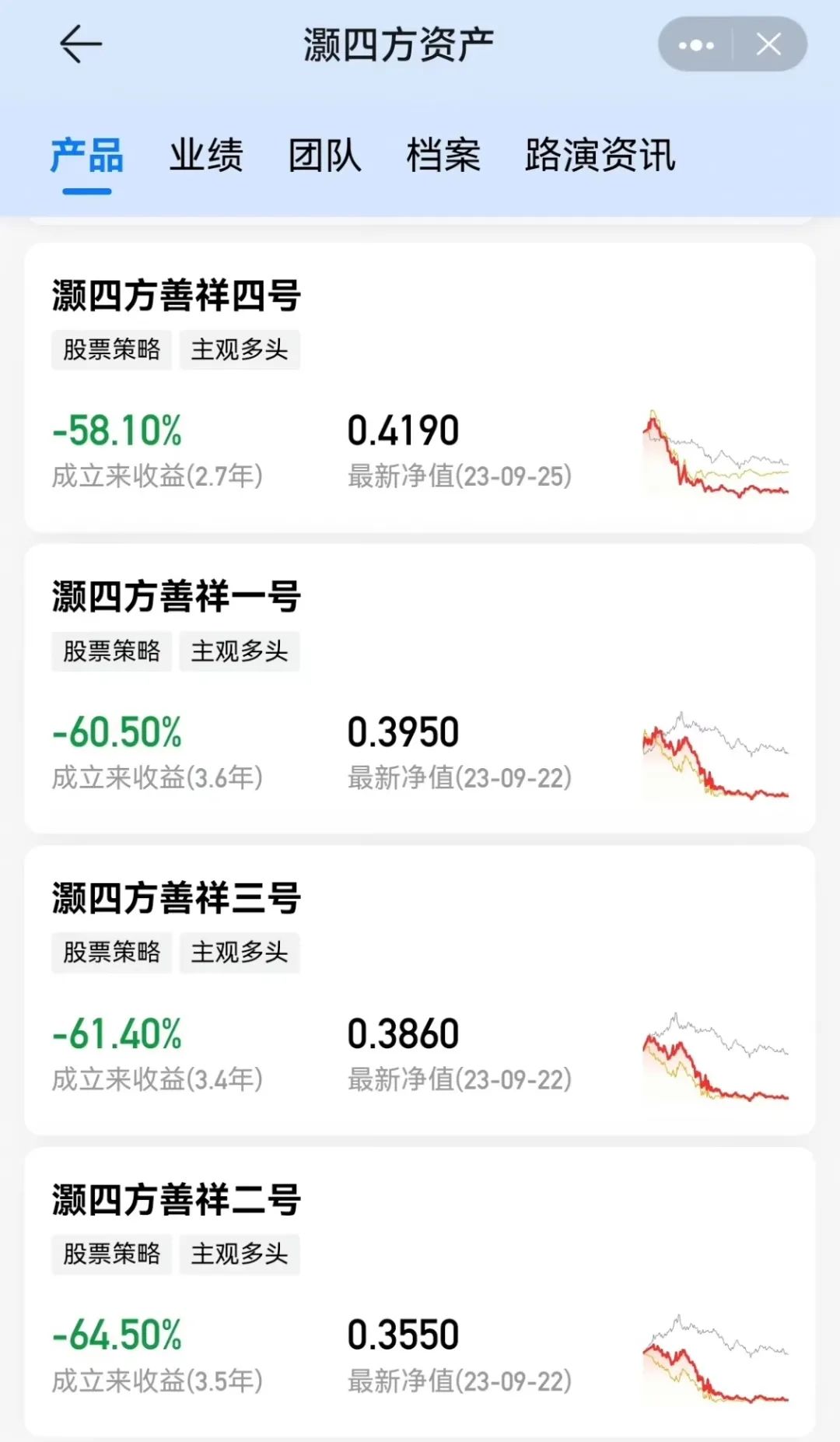This screenshot has width=840, height=1442.
Task: Close the mini-program with the X
Action: (x=768, y=45)
